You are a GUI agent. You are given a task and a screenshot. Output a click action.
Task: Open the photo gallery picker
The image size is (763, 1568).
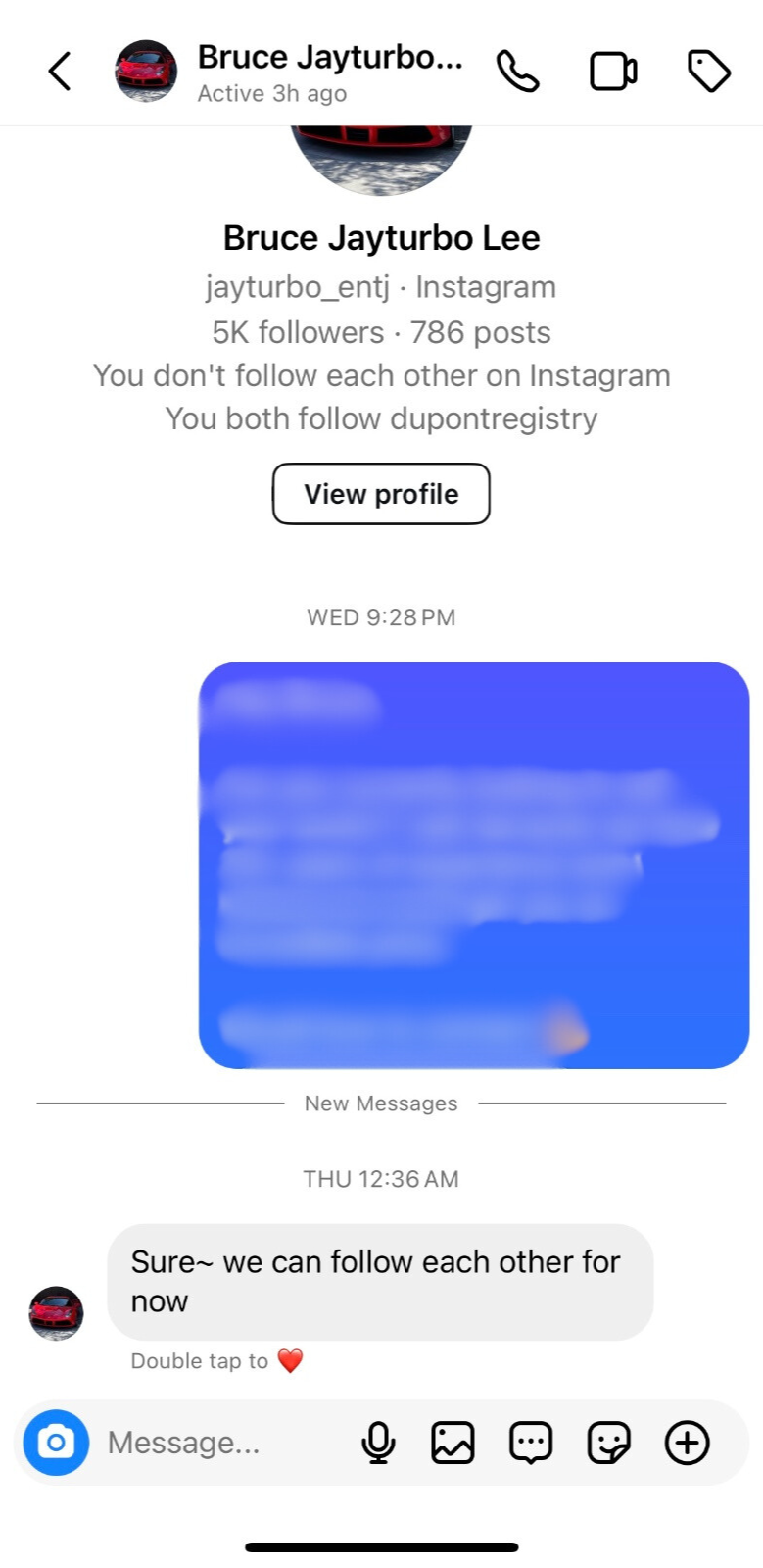453,1443
